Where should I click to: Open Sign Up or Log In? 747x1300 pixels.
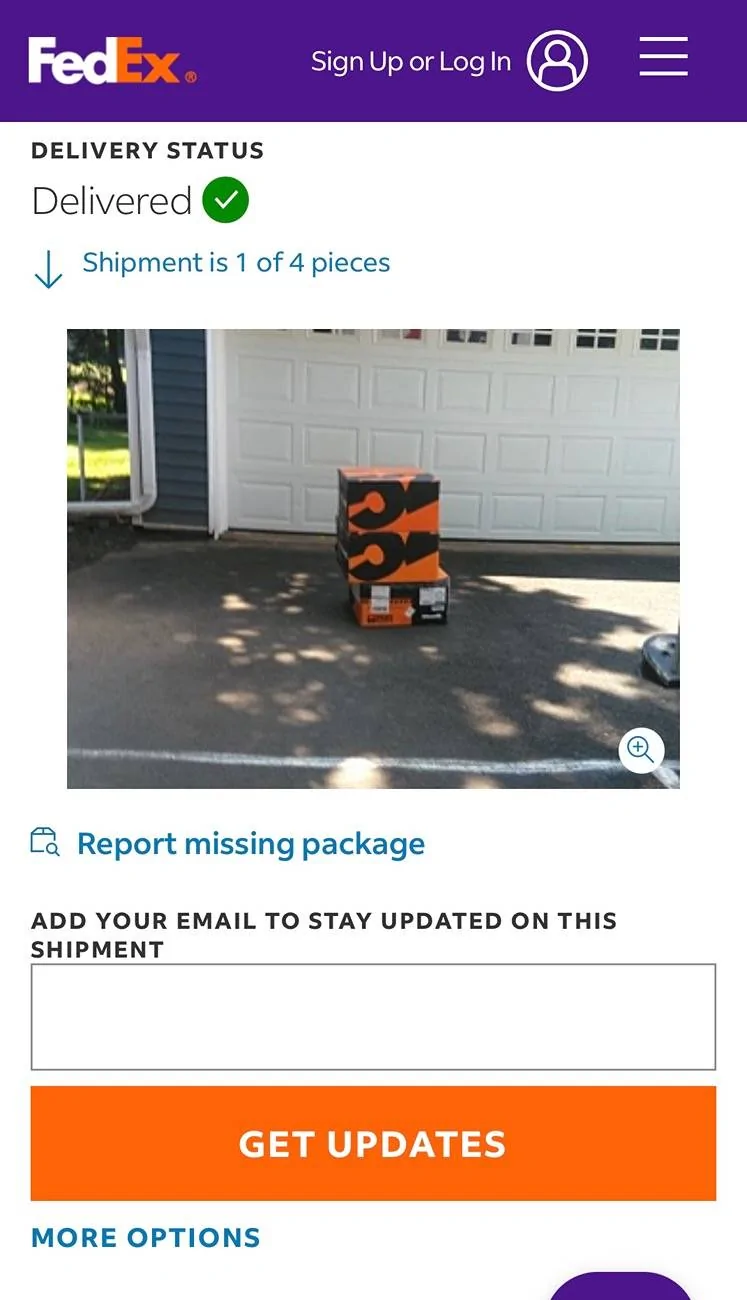click(x=411, y=62)
